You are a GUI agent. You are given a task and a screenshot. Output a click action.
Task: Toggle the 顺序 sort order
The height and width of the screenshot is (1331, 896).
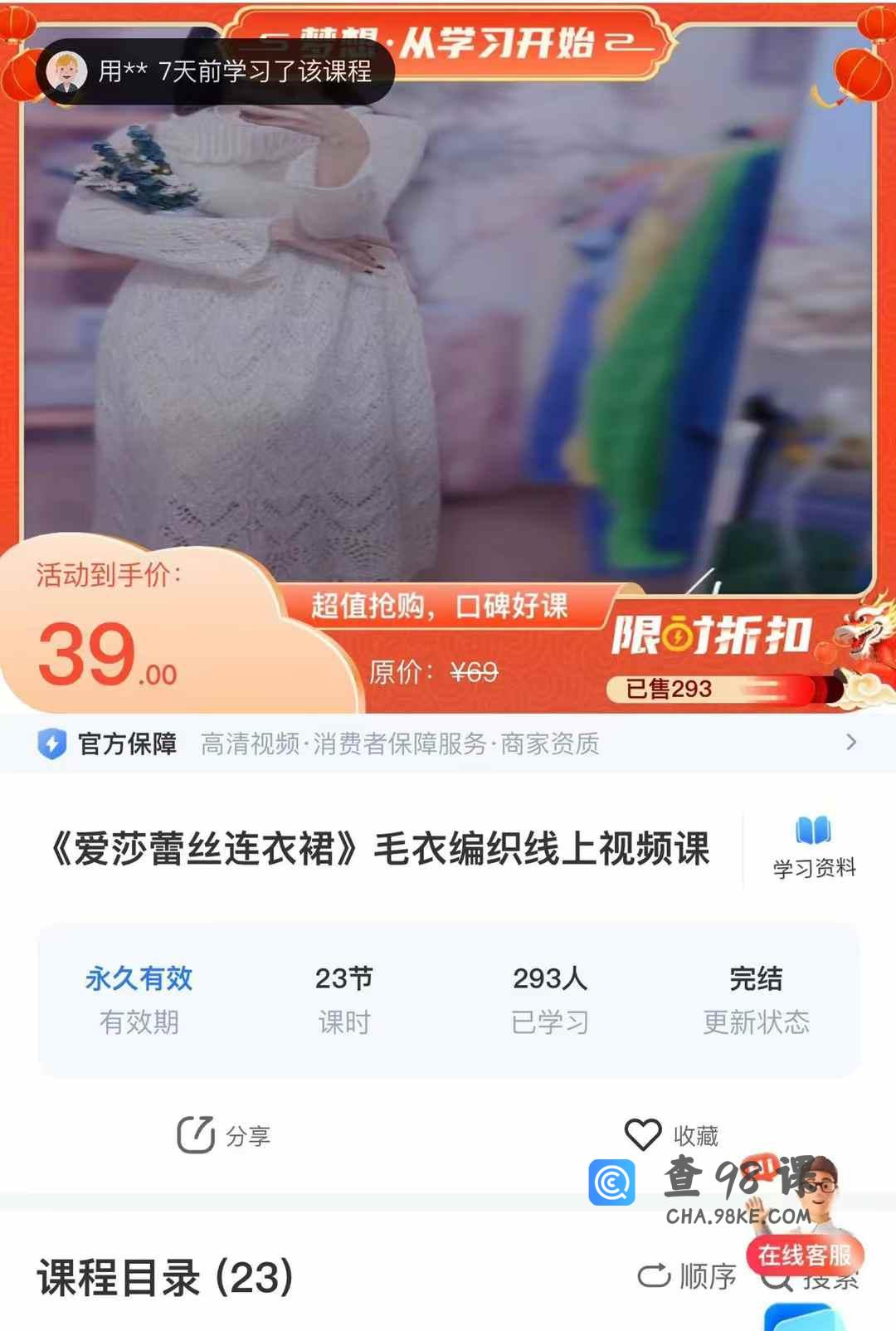pyautogui.click(x=687, y=1276)
